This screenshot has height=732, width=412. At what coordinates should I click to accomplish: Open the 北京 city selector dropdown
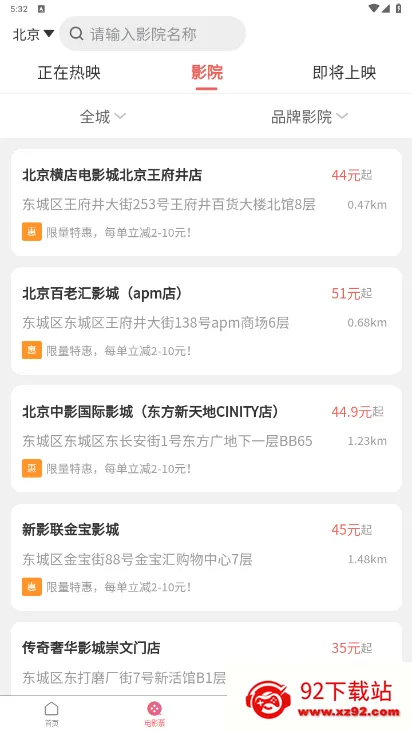pyautogui.click(x=33, y=34)
